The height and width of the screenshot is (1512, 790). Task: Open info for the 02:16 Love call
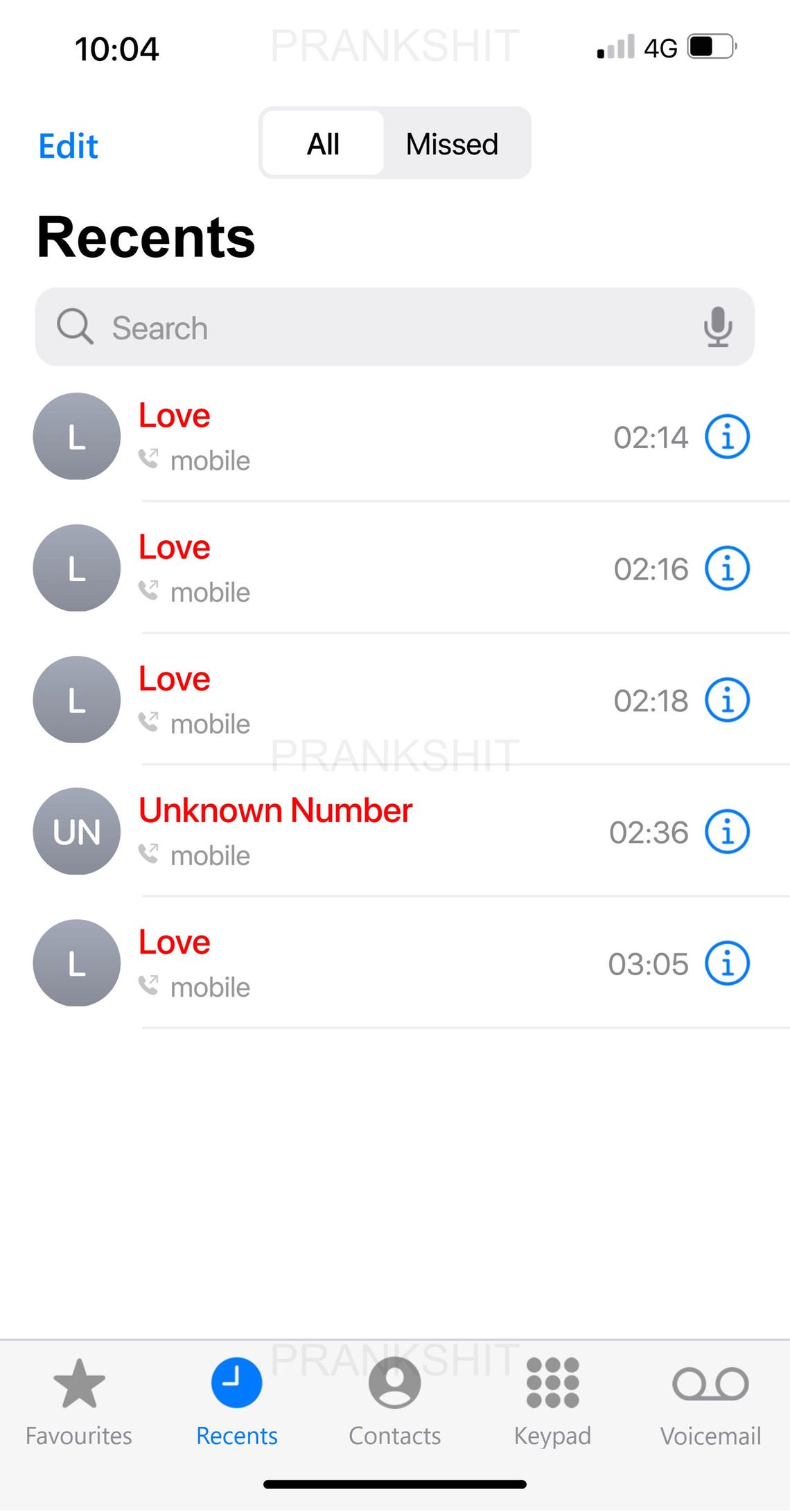(x=727, y=568)
